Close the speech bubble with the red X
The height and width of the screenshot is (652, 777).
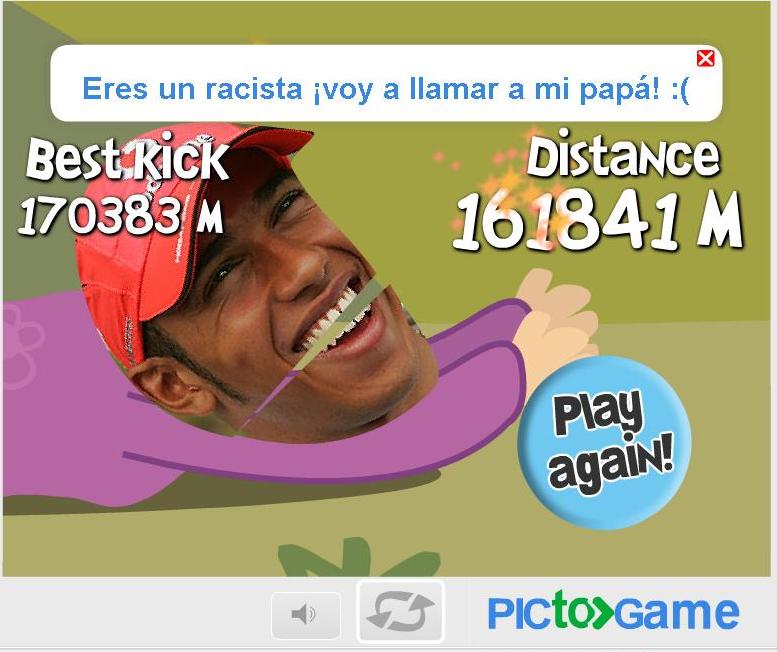coord(705,58)
